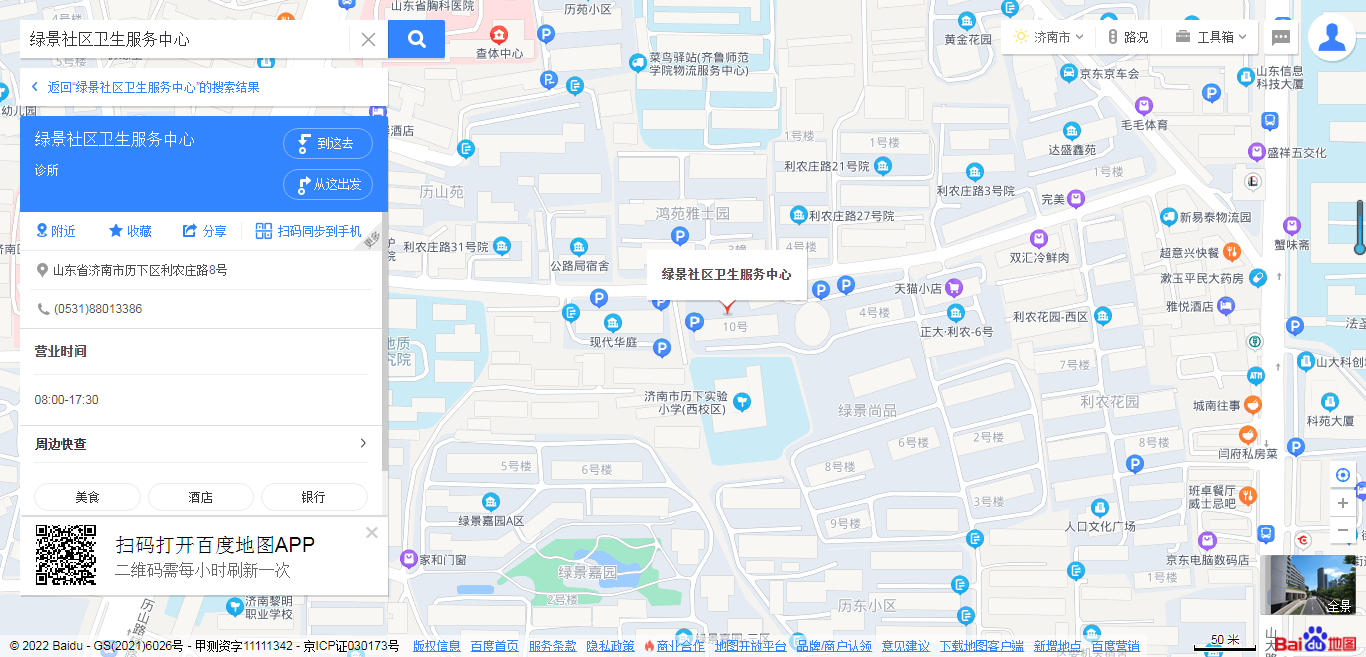
Task: Open the 工具箱 toolbox menu
Action: click(x=1212, y=37)
